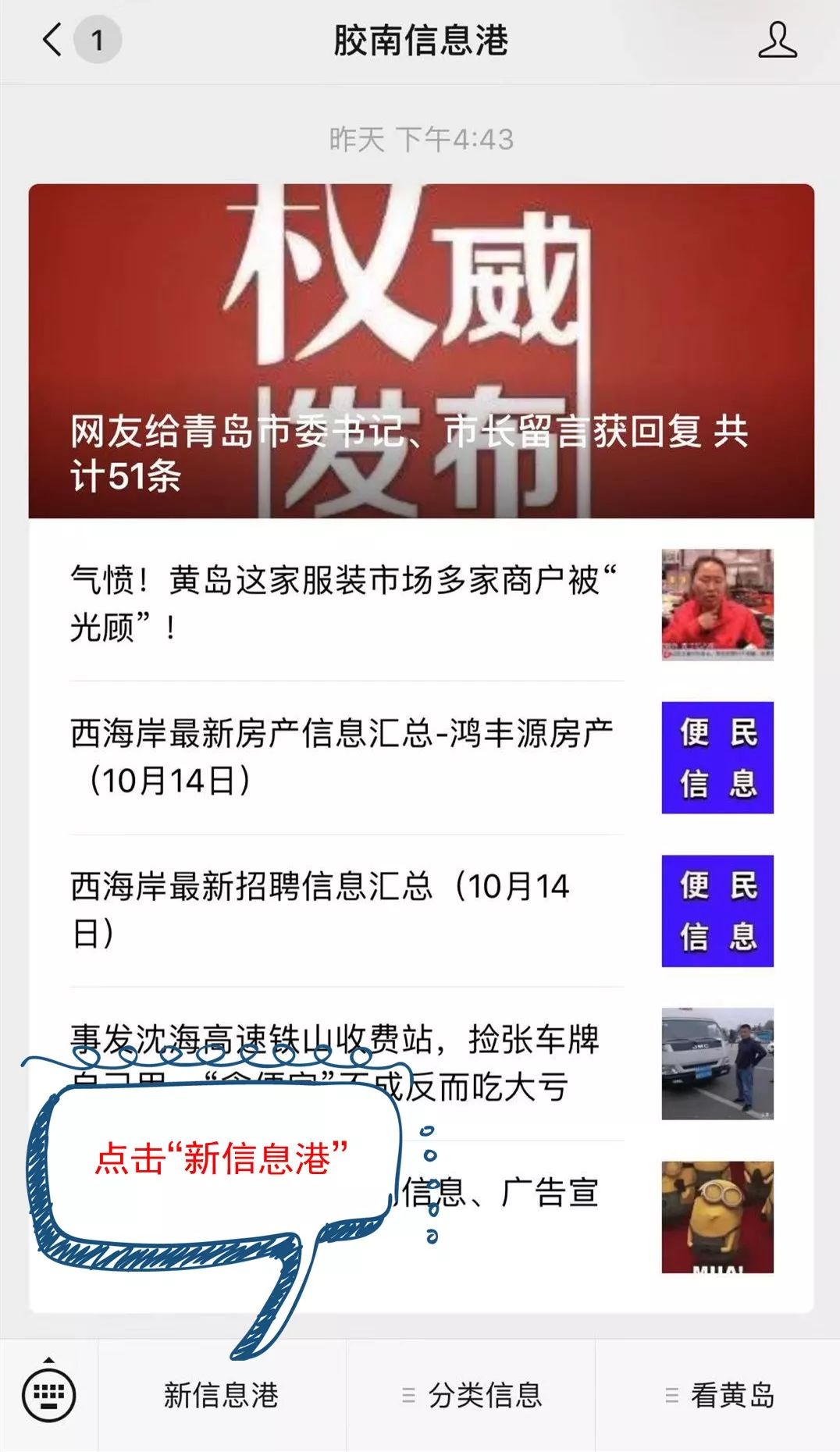The width and height of the screenshot is (840, 1452).
Task: Open the Tieshan toll station article
Action: [422, 1063]
